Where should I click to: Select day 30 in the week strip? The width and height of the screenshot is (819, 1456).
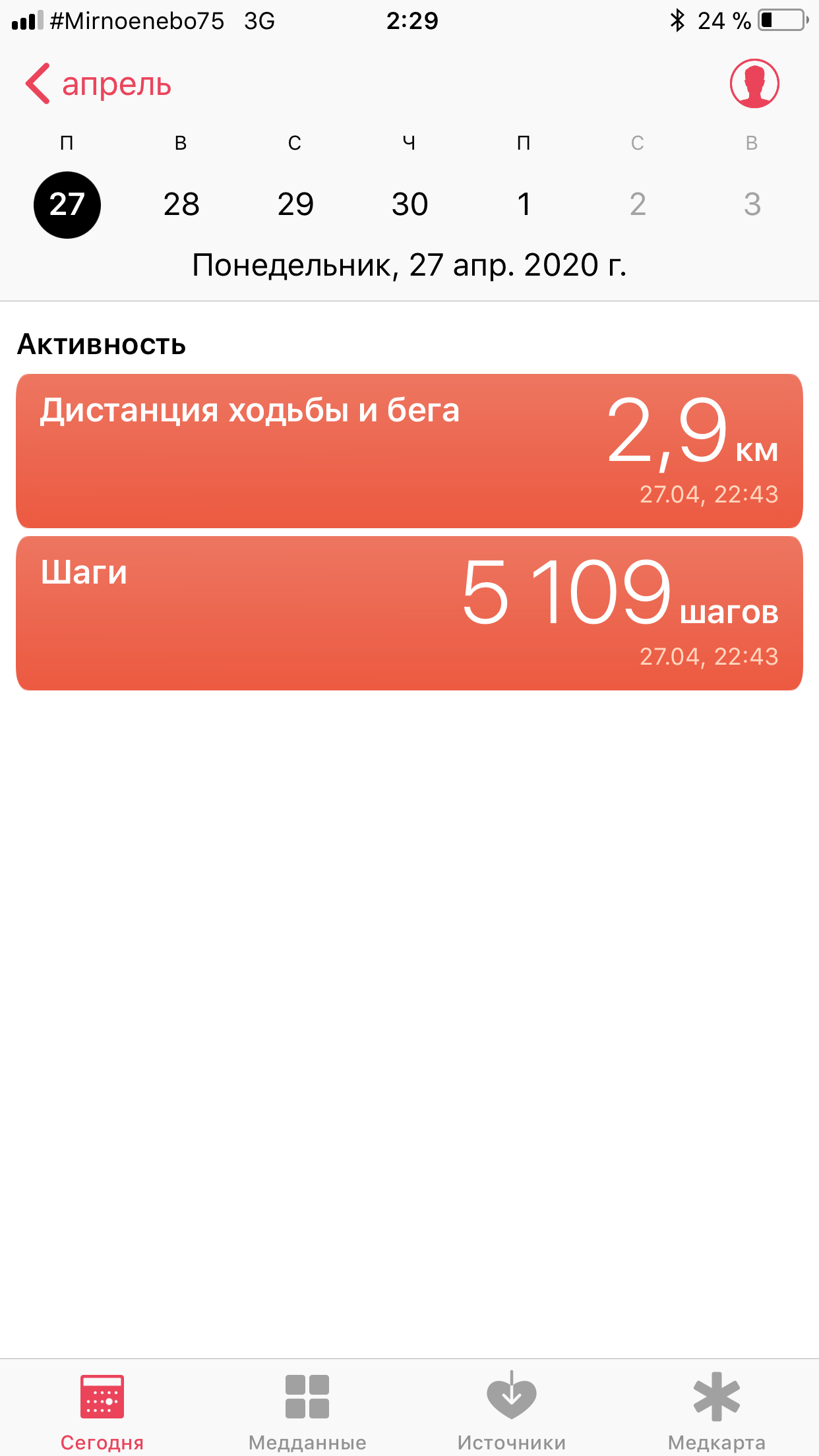pyautogui.click(x=409, y=204)
